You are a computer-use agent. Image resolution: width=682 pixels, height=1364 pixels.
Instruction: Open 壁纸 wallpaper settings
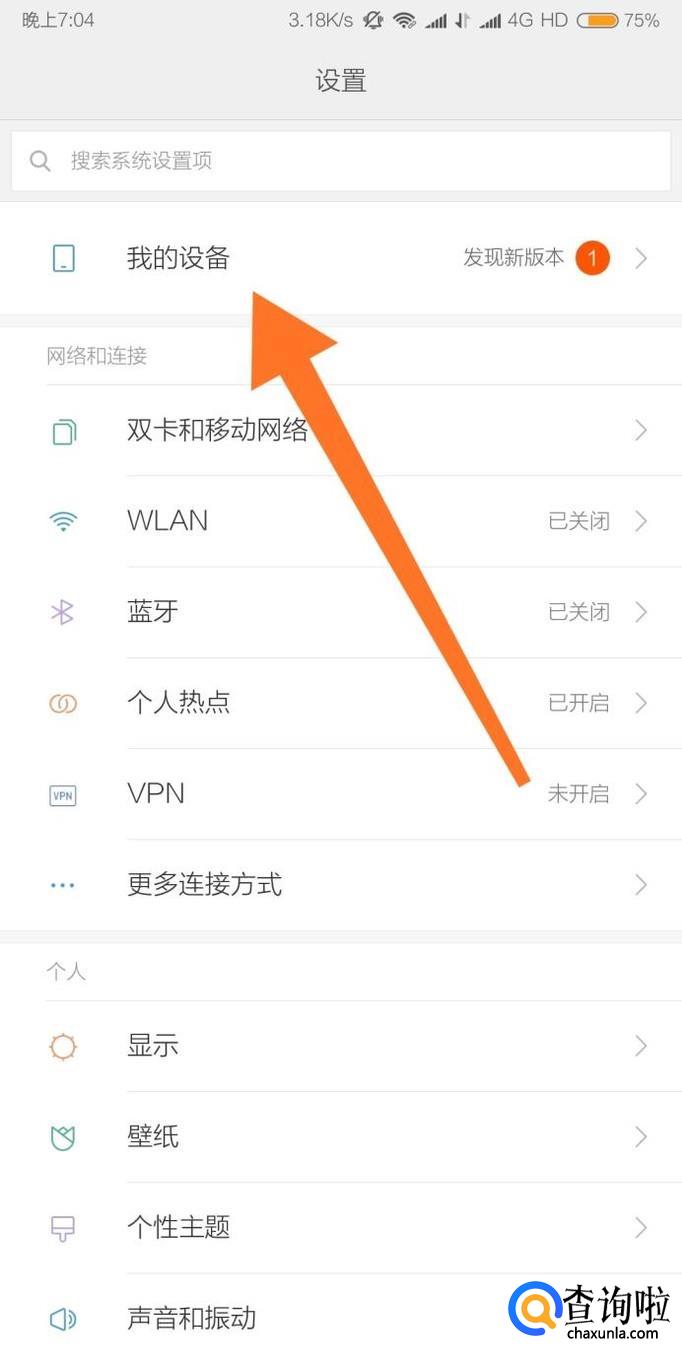[153, 1137]
